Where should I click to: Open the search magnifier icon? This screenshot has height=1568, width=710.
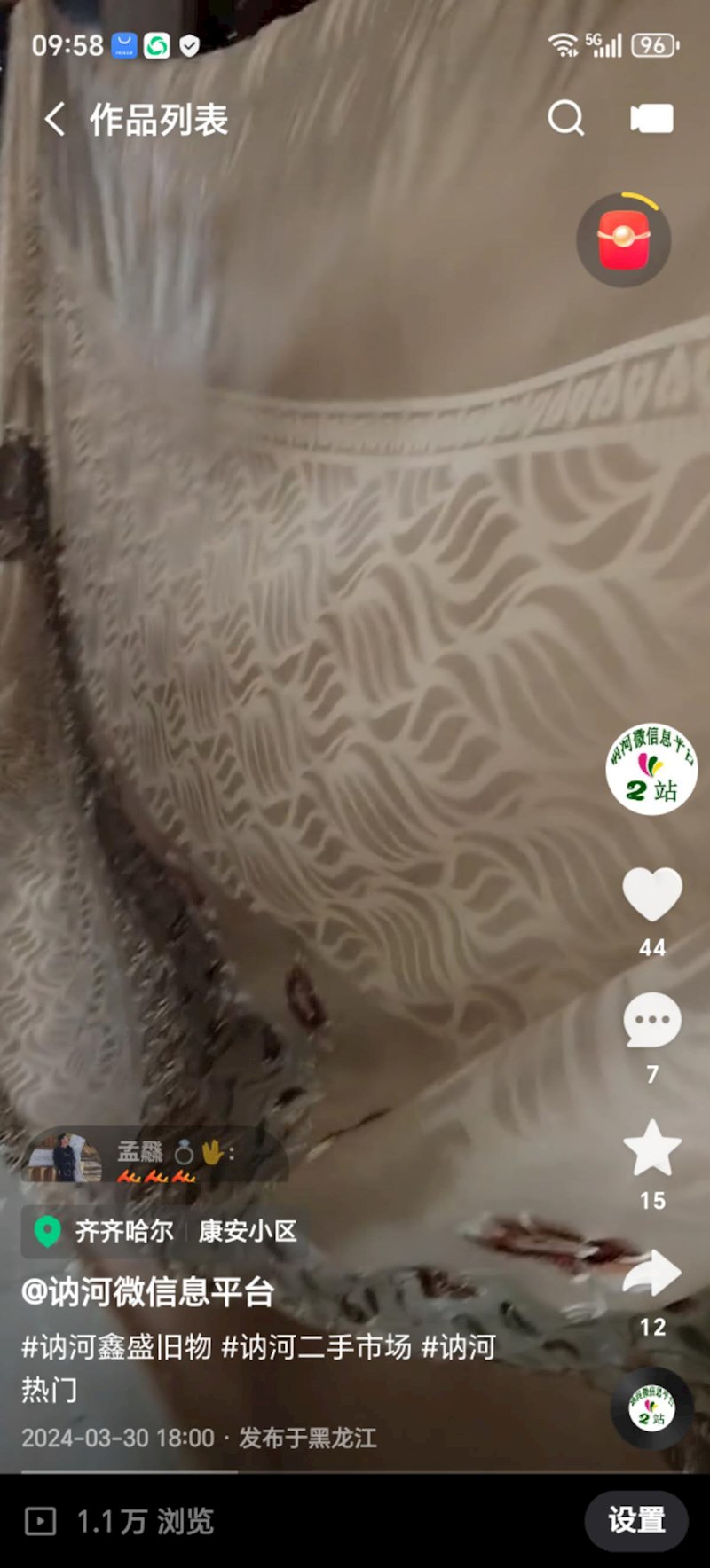pyautogui.click(x=566, y=118)
